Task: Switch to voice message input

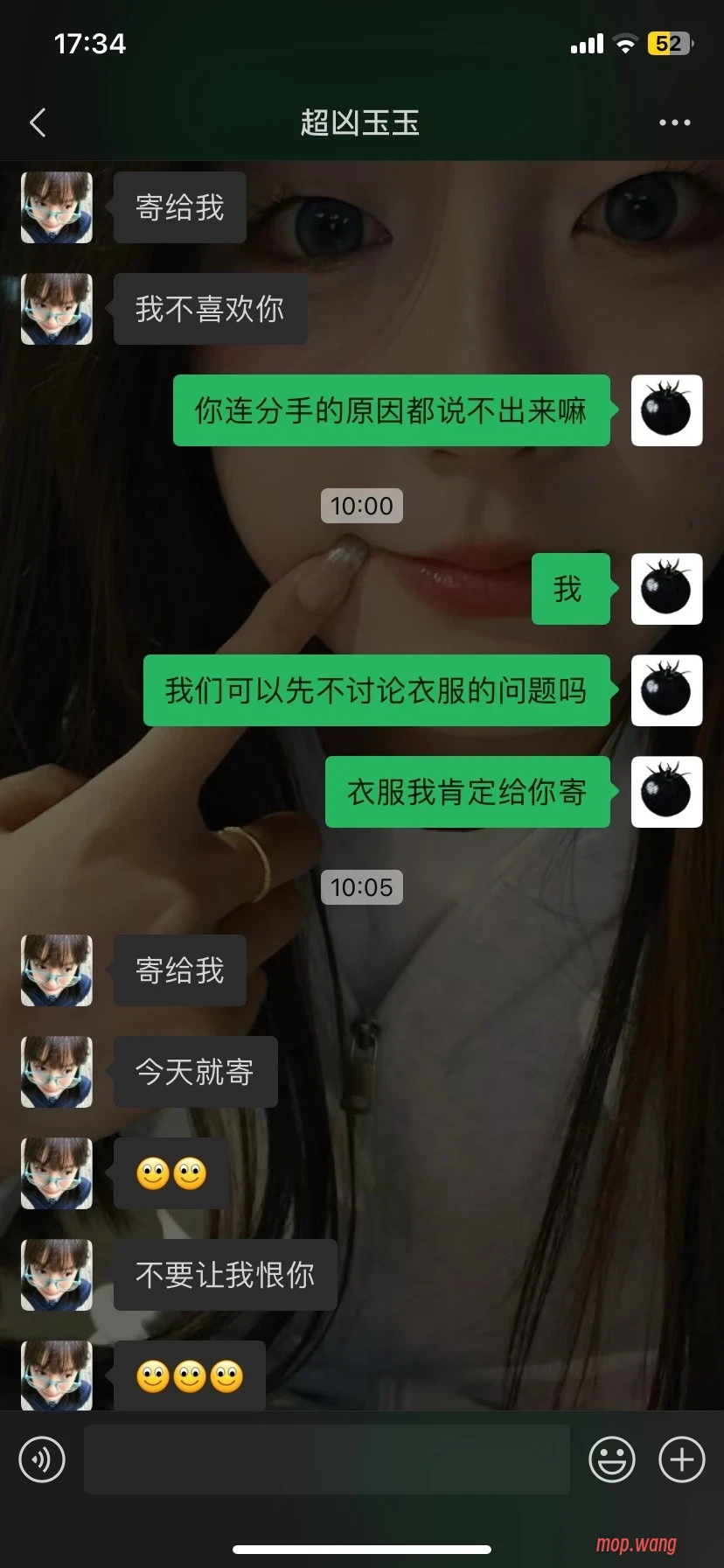Action: tap(42, 1459)
